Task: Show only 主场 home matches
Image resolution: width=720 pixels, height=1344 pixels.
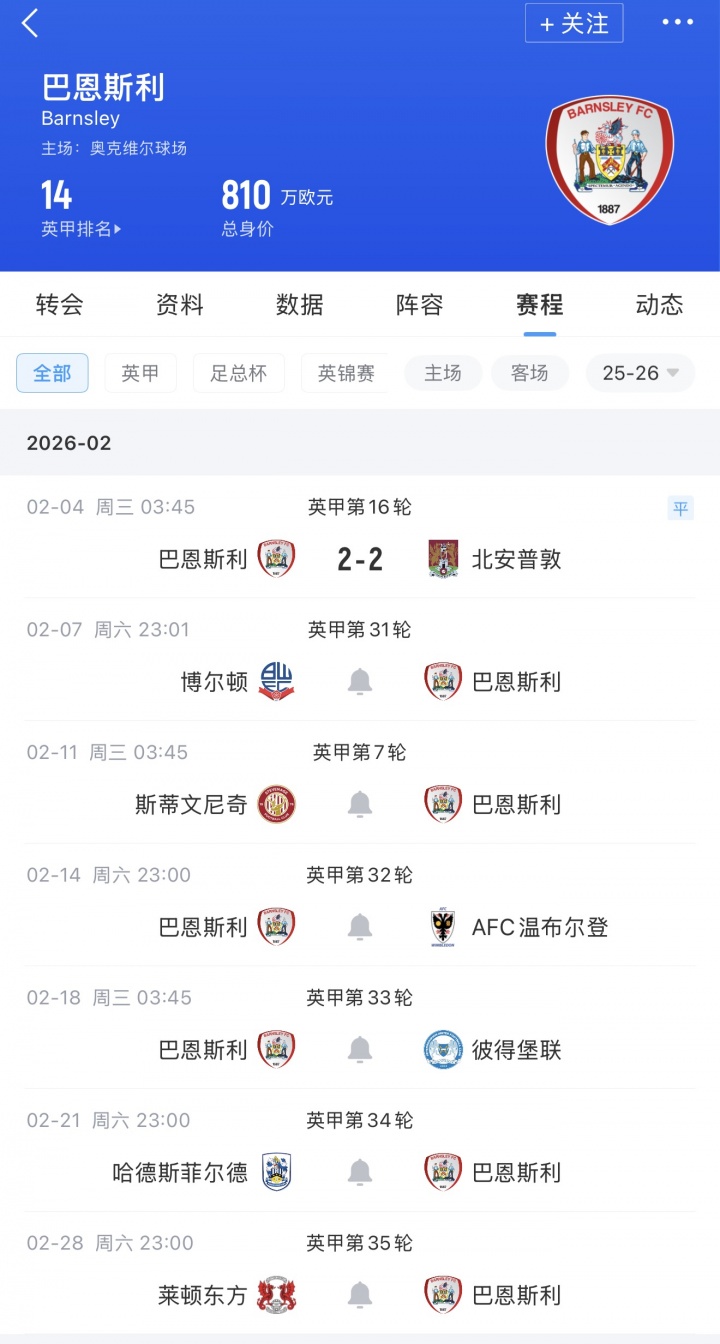Action: tap(443, 373)
